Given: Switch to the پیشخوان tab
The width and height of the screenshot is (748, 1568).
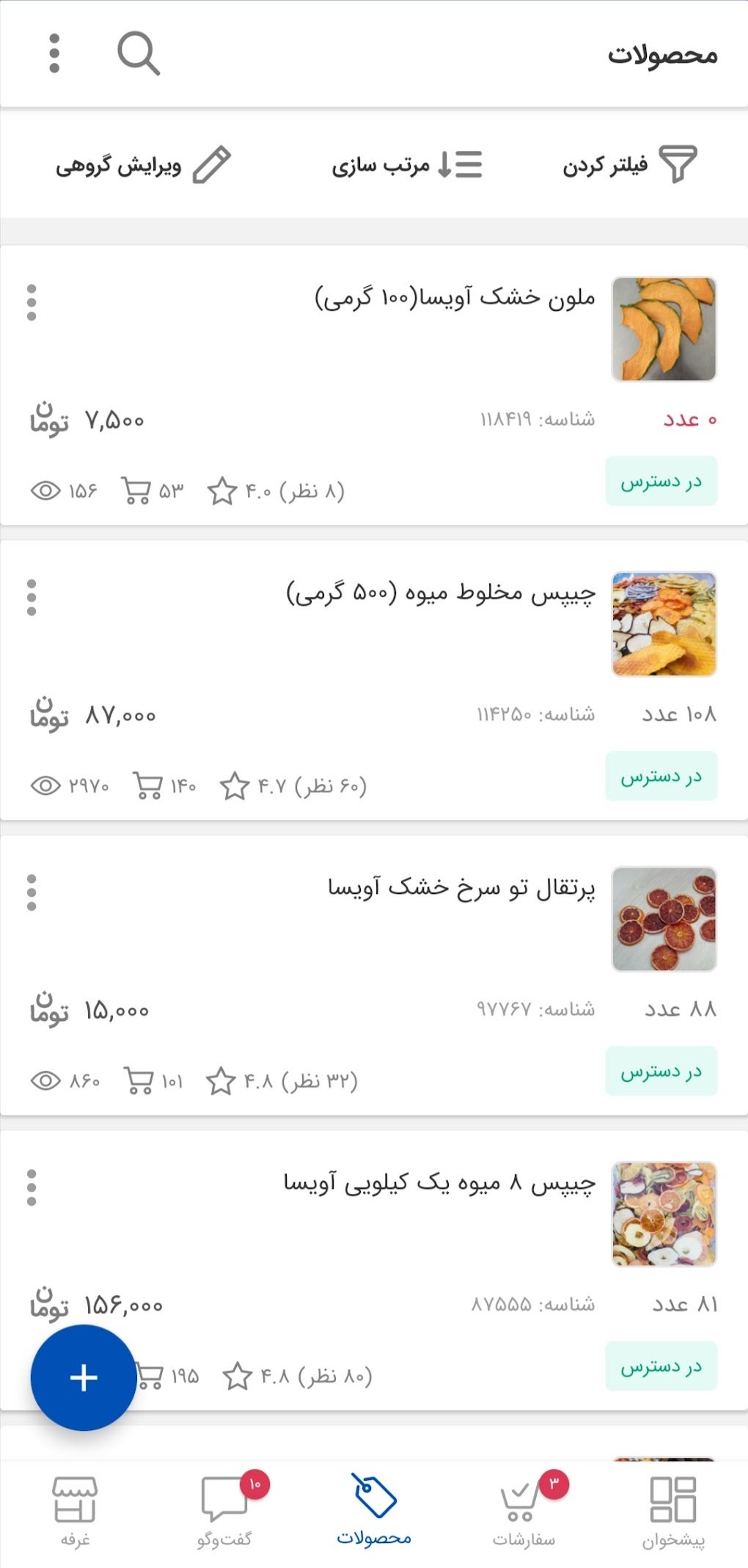Looking at the screenshot, I should (x=673, y=1511).
